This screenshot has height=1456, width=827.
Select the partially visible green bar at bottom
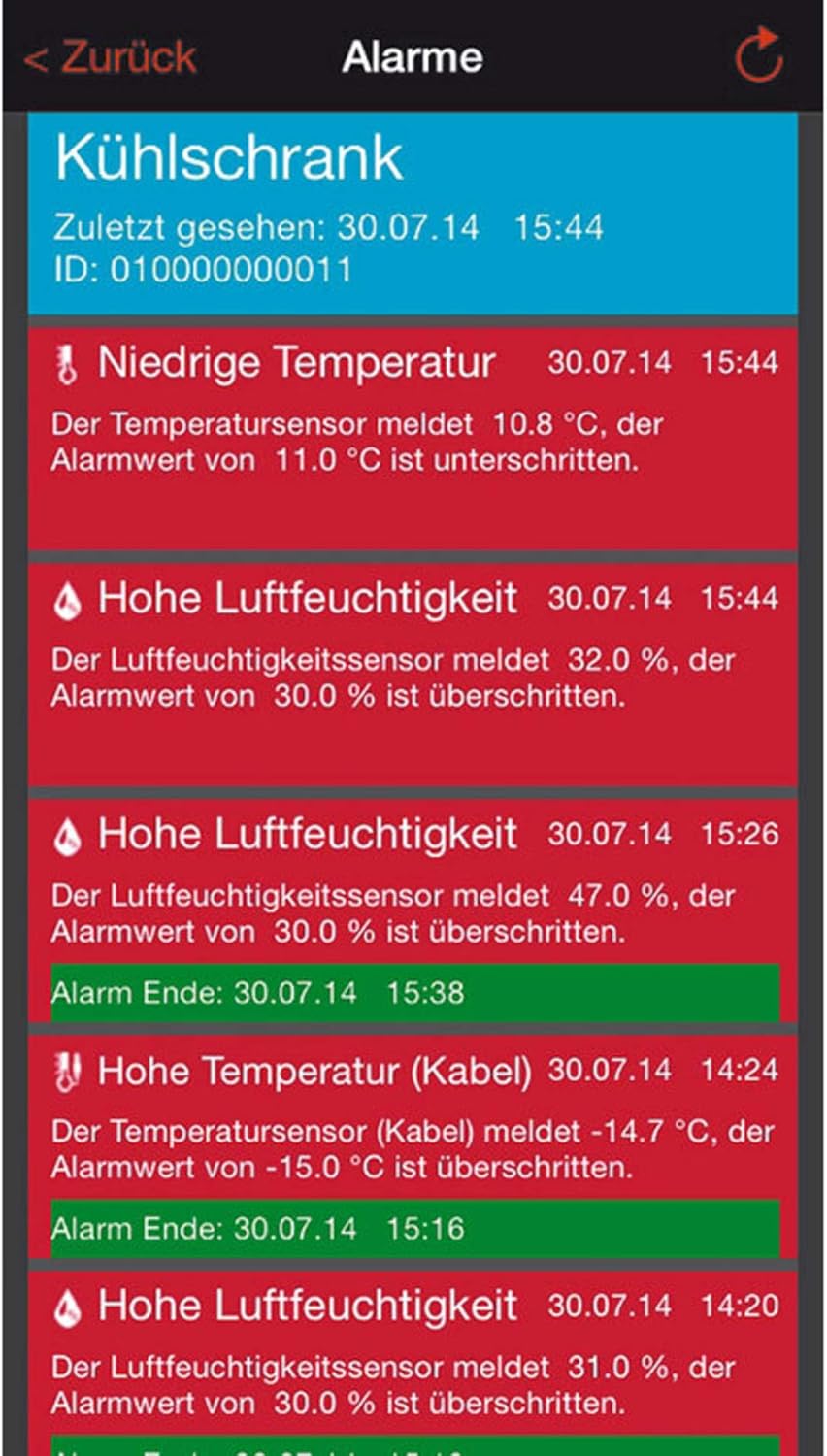[x=413, y=1448]
